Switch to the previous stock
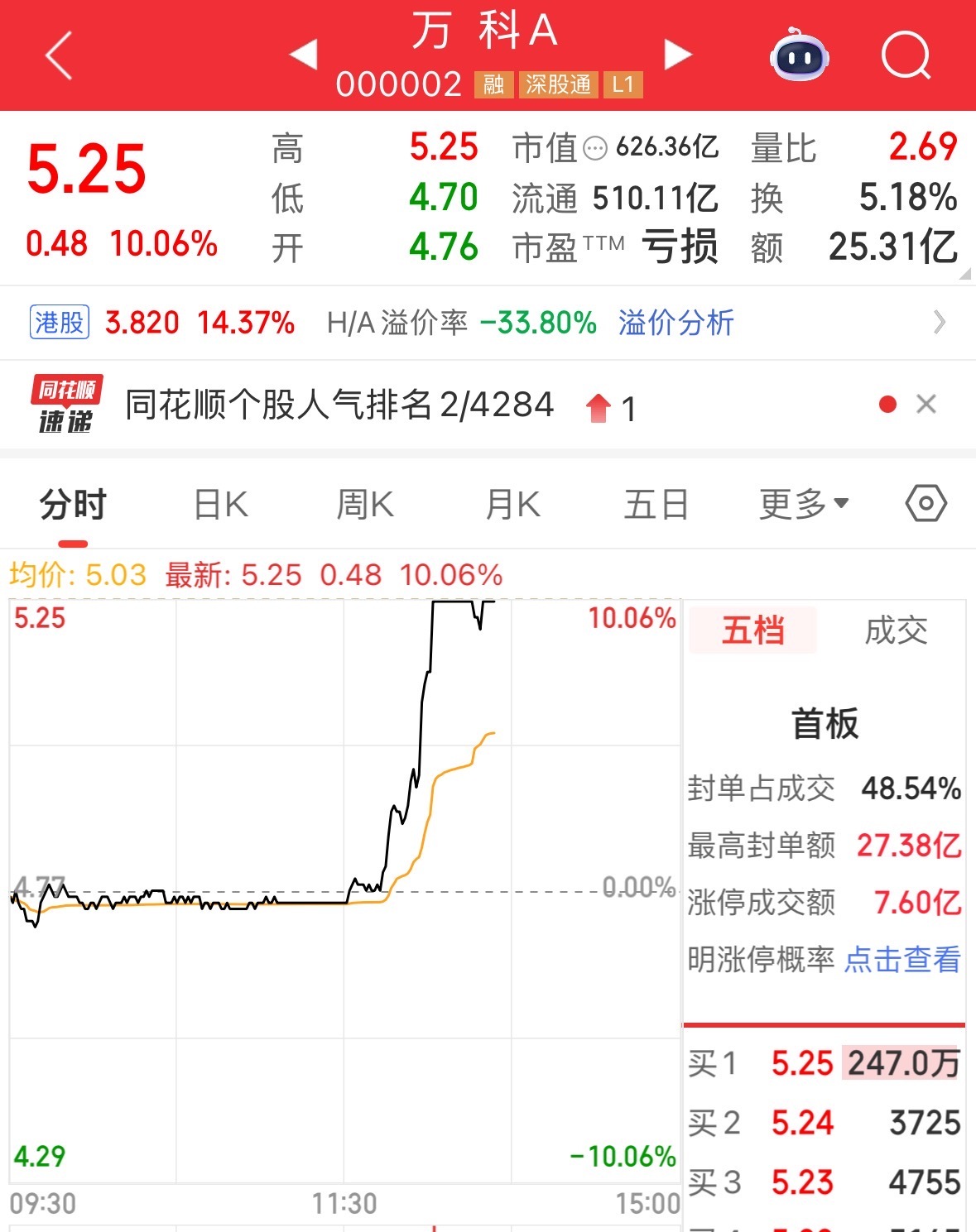This screenshot has height=1232, width=976. click(304, 55)
